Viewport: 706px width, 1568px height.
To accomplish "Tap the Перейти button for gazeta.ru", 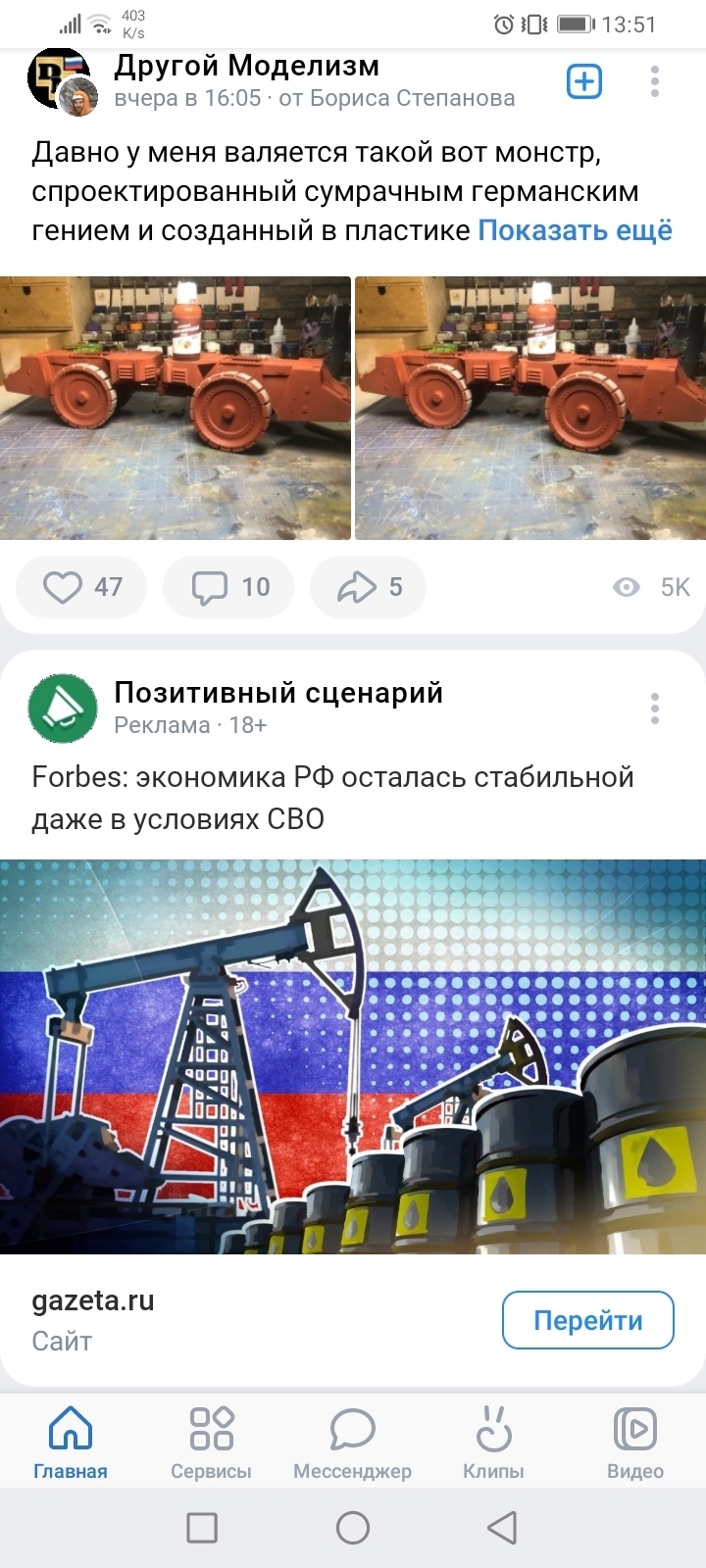I will point(588,1320).
